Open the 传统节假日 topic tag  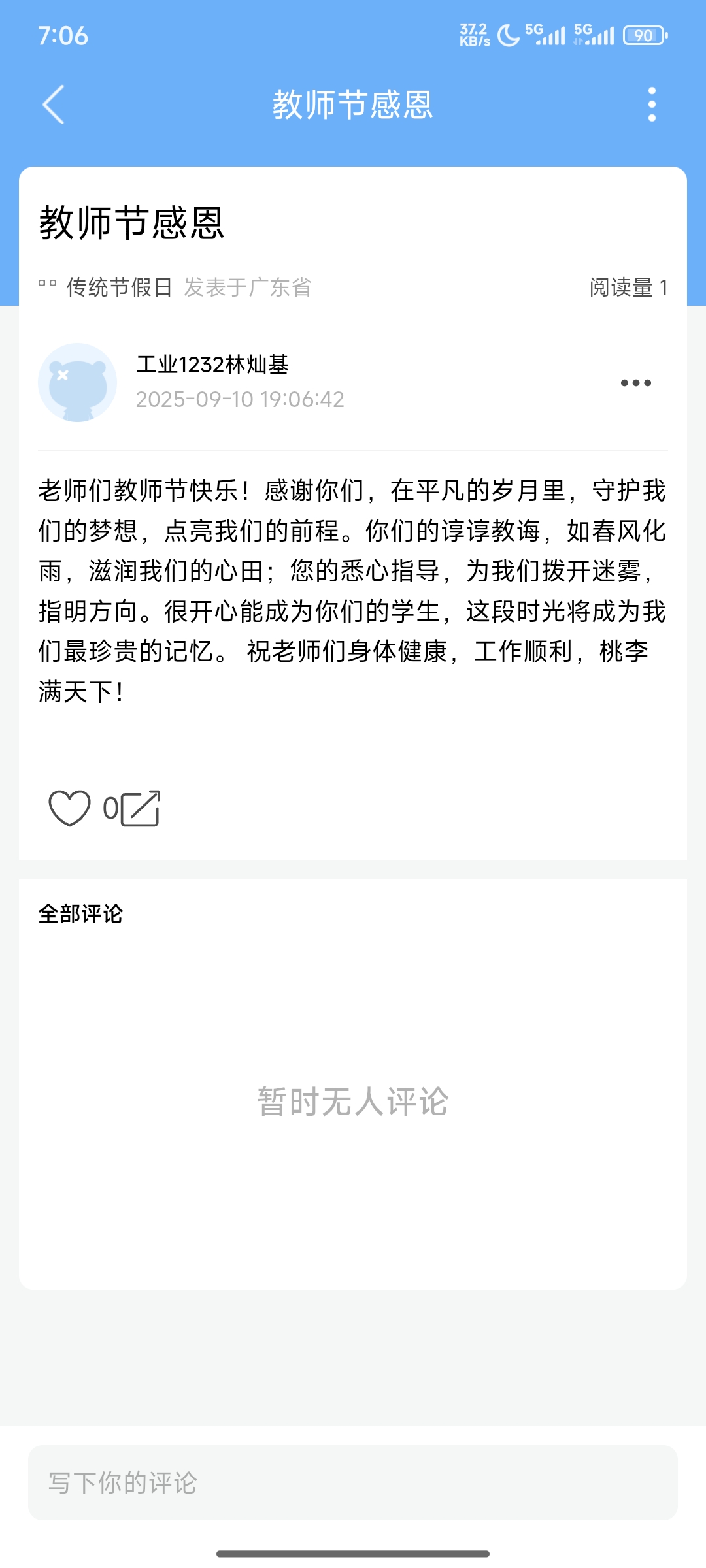pyautogui.click(x=118, y=287)
